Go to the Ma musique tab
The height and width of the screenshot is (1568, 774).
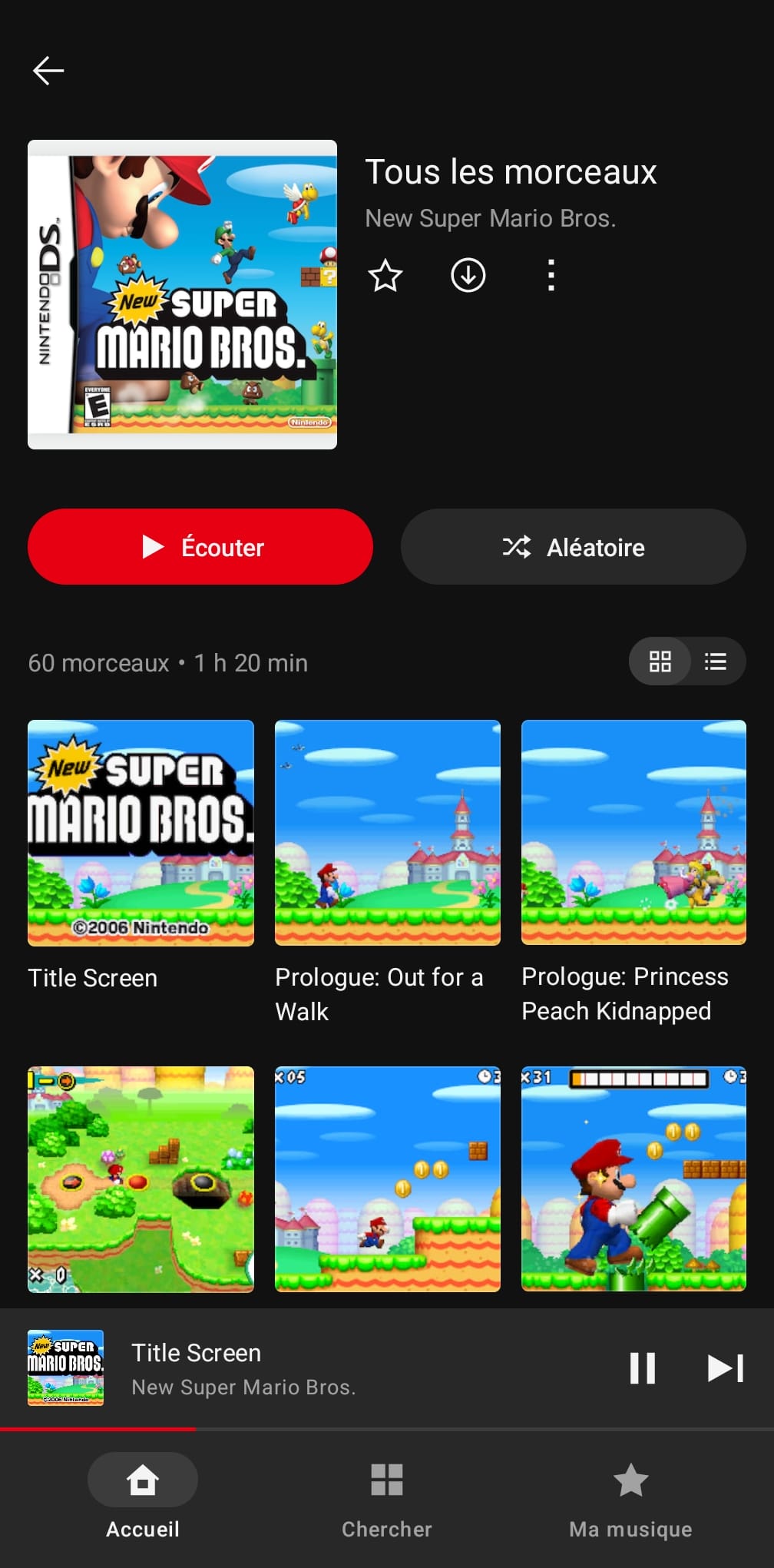point(630,1495)
